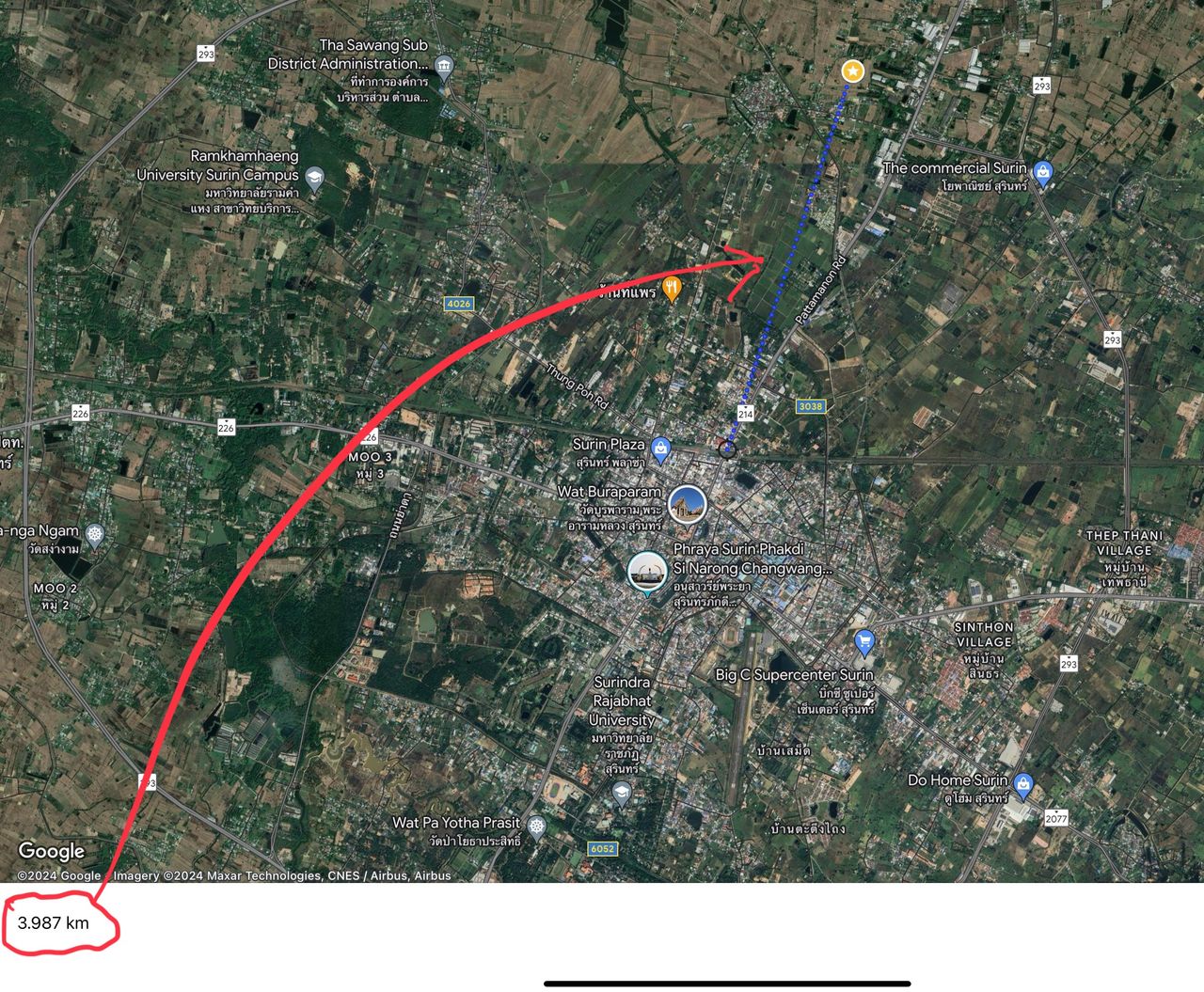Open the Wat Sa-nga Ngam temple pin

pos(95,535)
